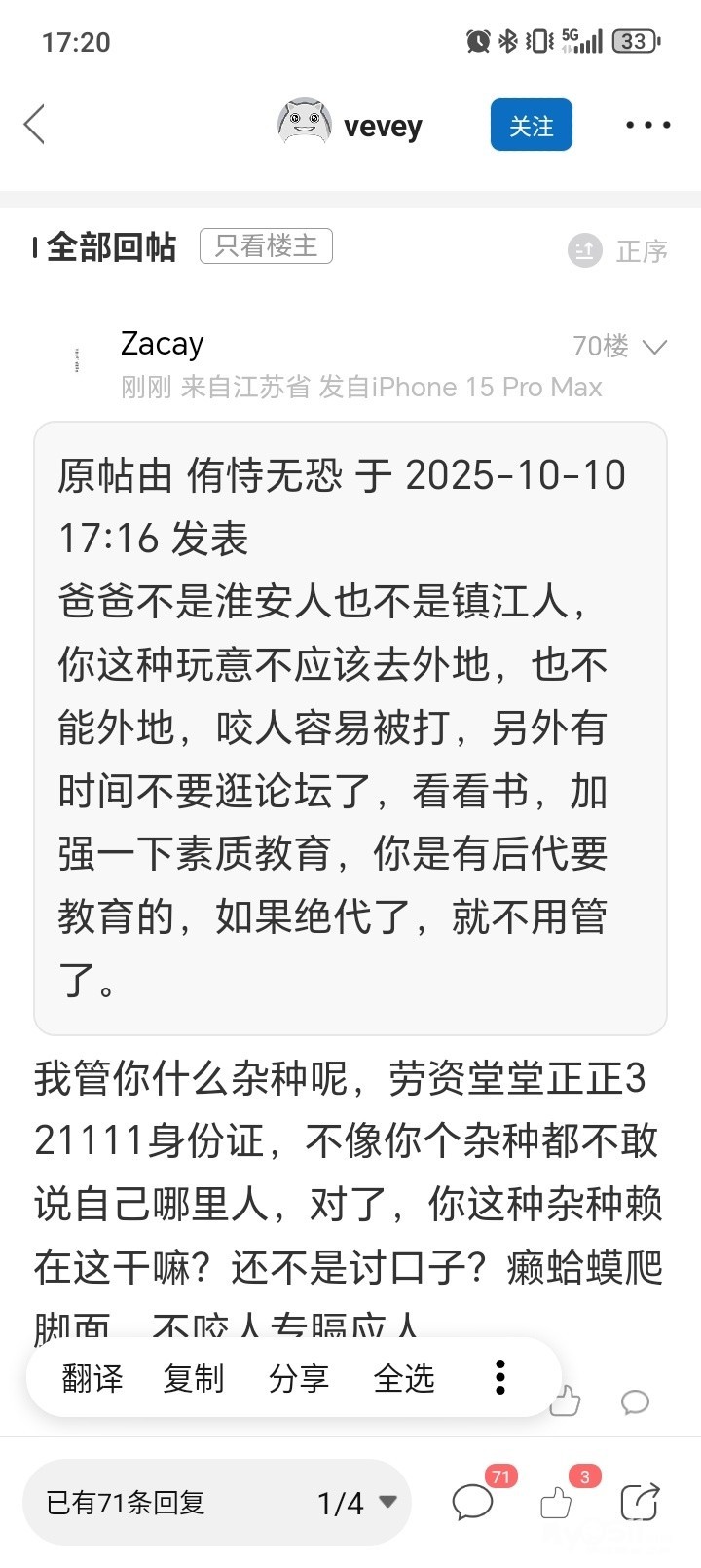Viewport: 701px width, 1568px height.
Task: Like Zacay's reply with the thumbs-up
Action: pyautogui.click(x=566, y=1401)
